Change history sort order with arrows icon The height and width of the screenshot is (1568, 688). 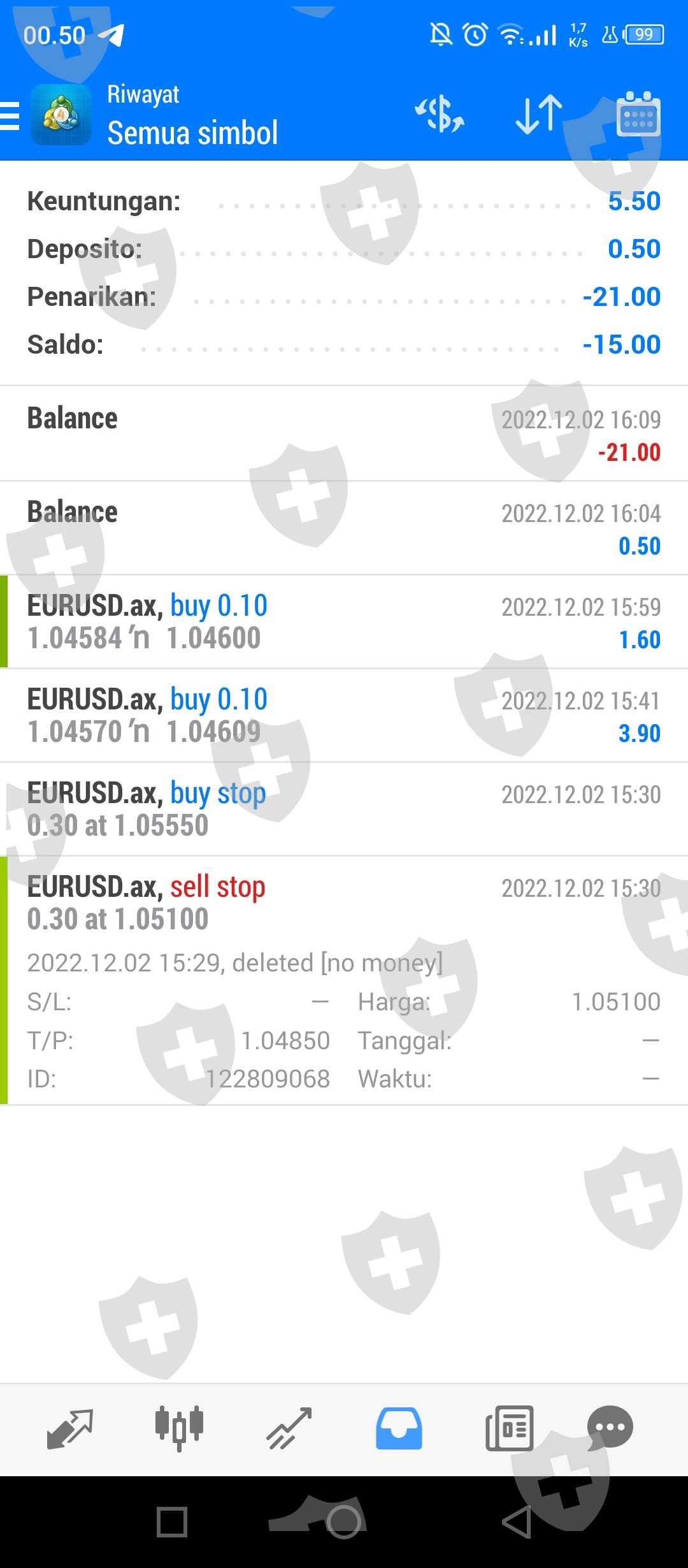point(538,115)
